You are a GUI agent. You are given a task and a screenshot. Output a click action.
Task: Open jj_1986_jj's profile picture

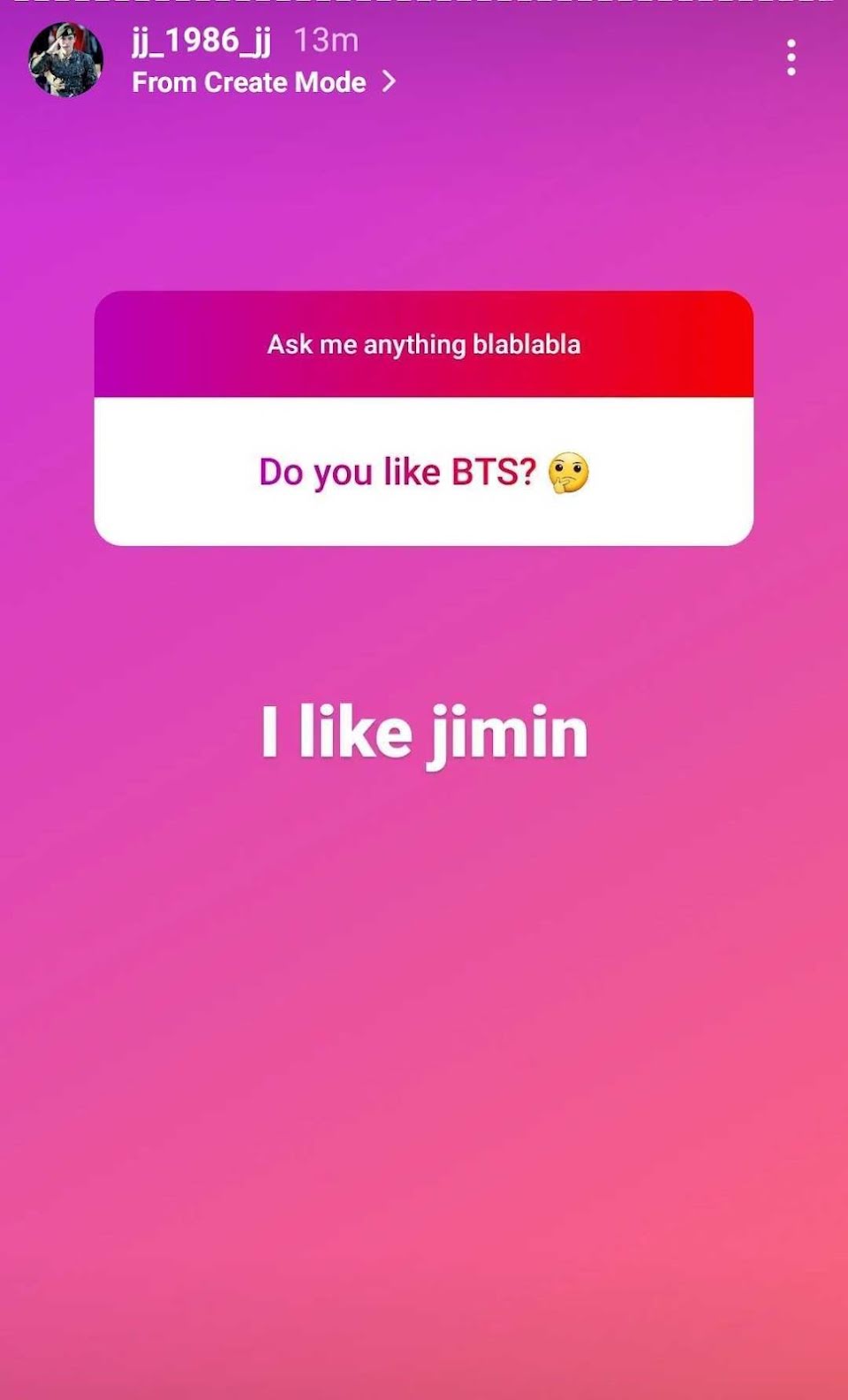[x=66, y=59]
